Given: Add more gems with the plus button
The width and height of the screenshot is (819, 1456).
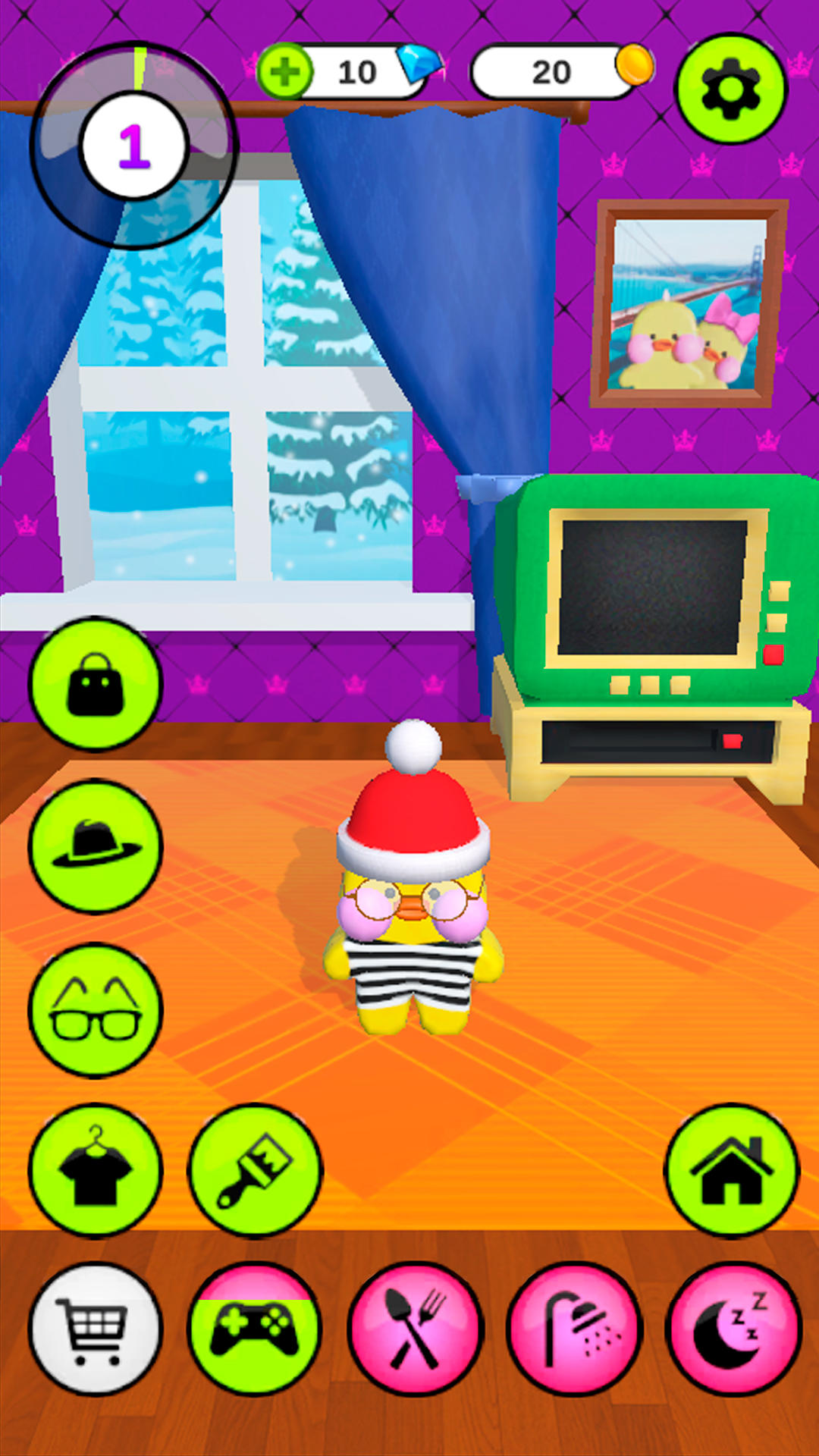Looking at the screenshot, I should tap(285, 72).
